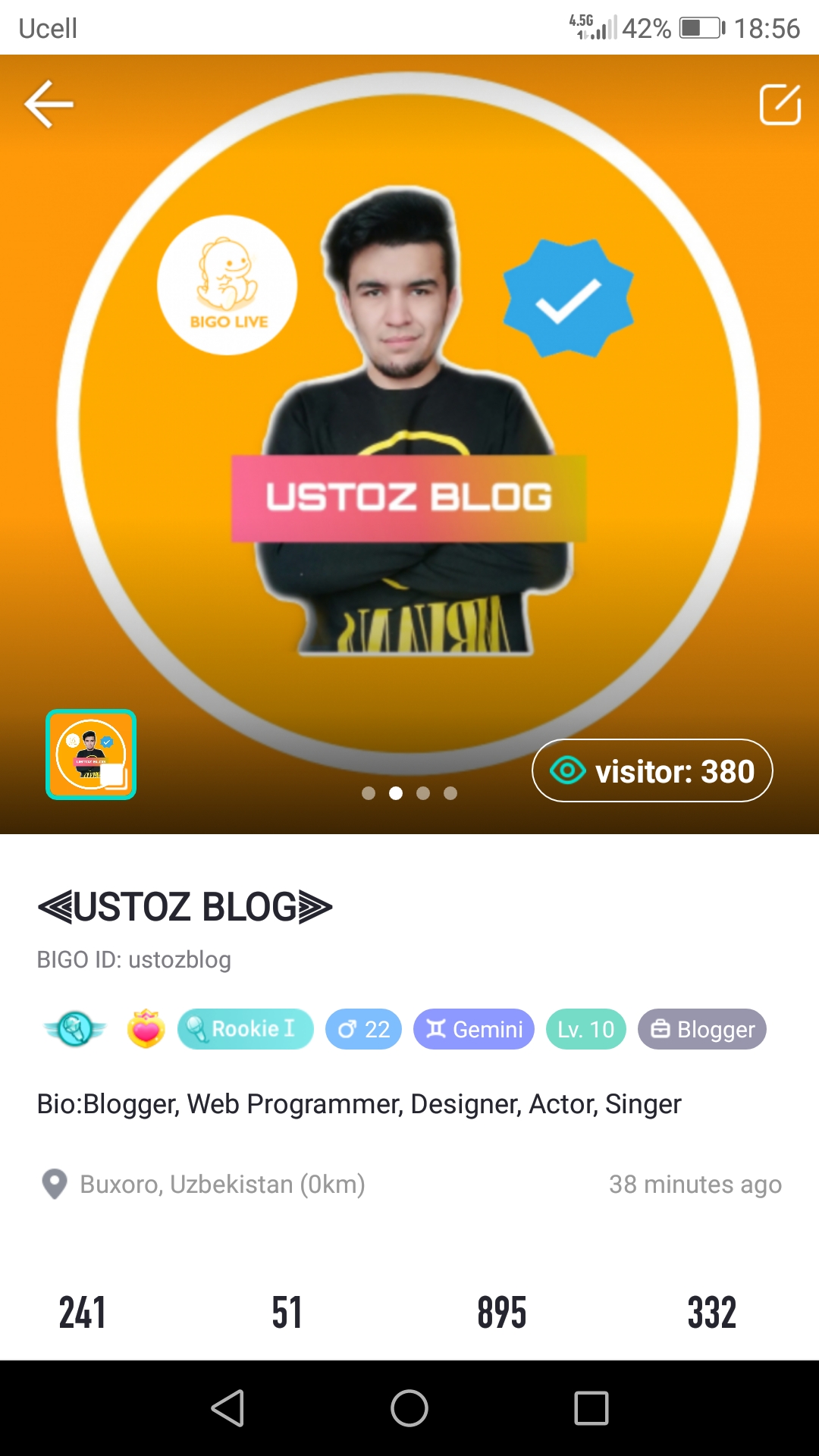View the 895 count stat
819x1456 pixels.
[501, 1313]
